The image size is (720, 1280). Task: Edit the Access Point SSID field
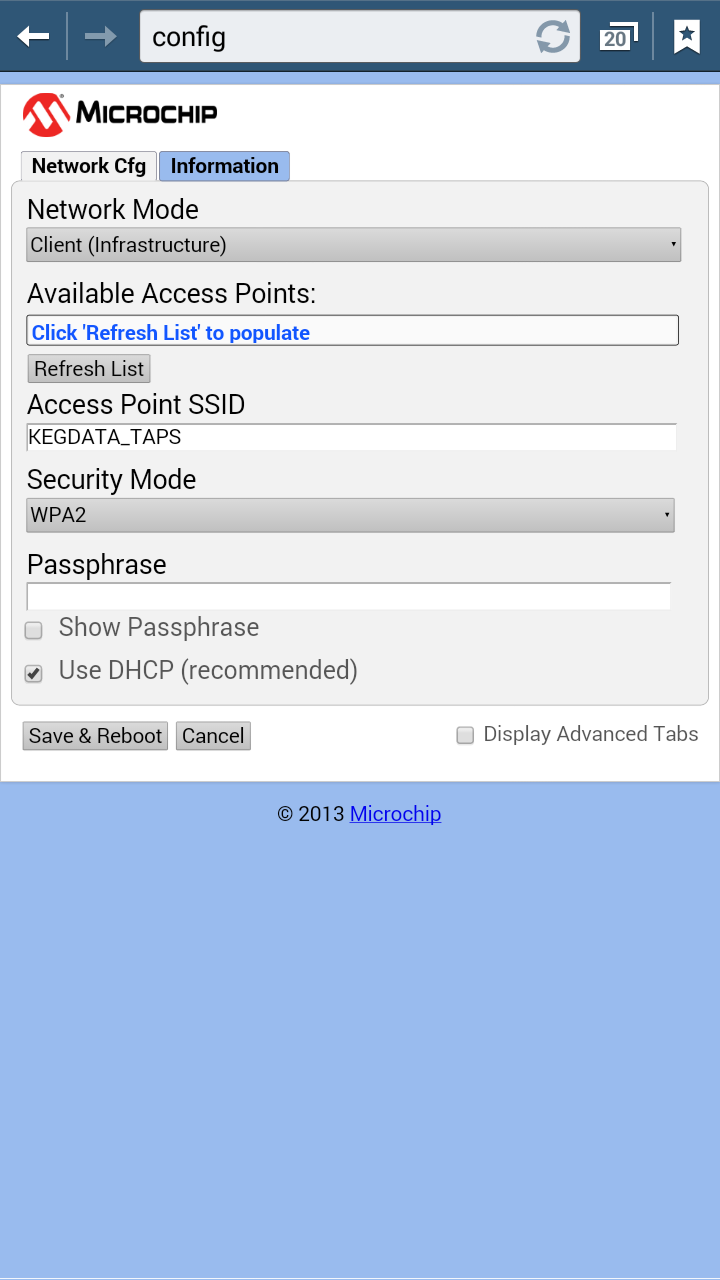coord(351,437)
